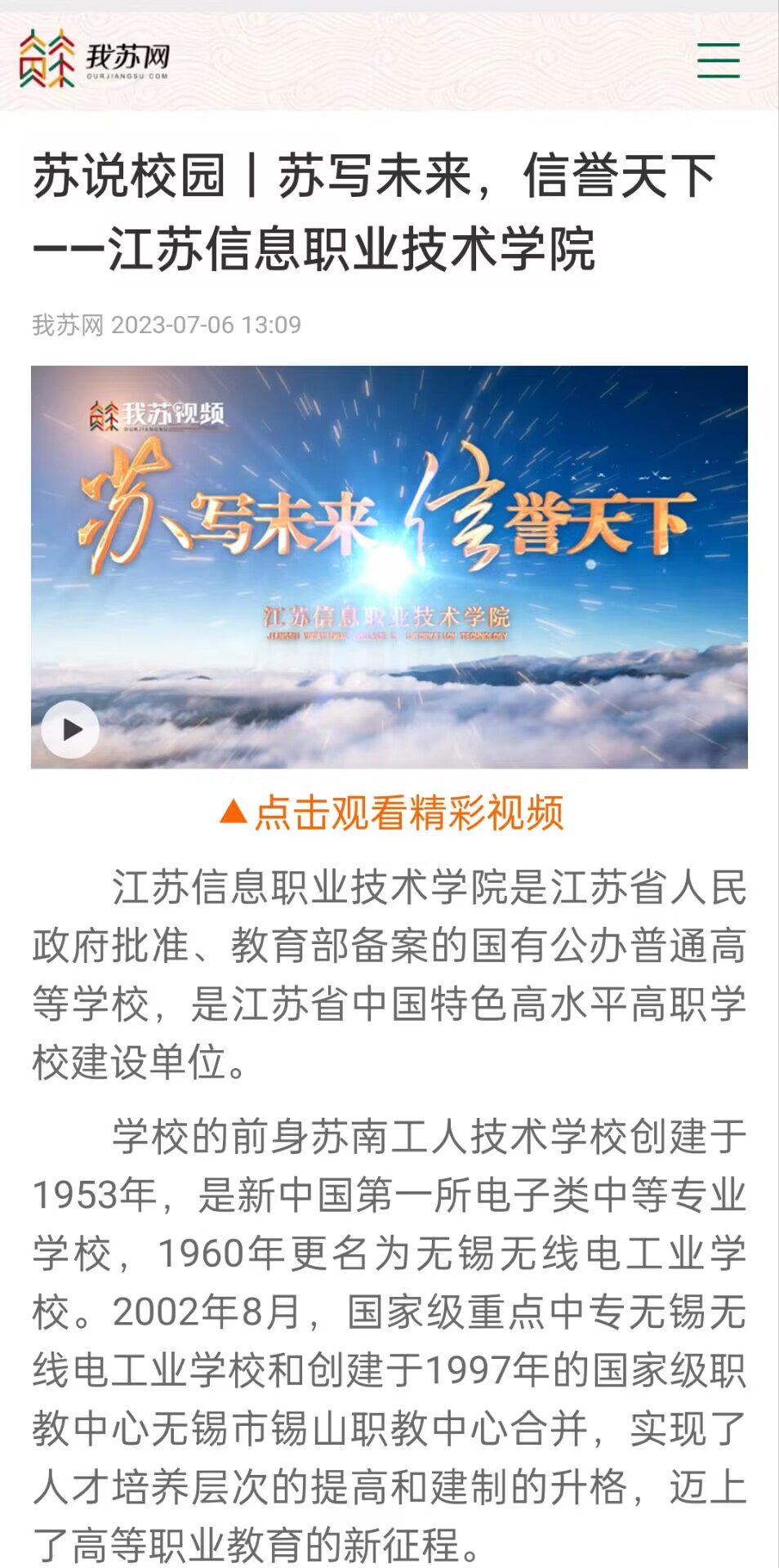
Task: Open the hamburger menu
Action: (x=719, y=61)
